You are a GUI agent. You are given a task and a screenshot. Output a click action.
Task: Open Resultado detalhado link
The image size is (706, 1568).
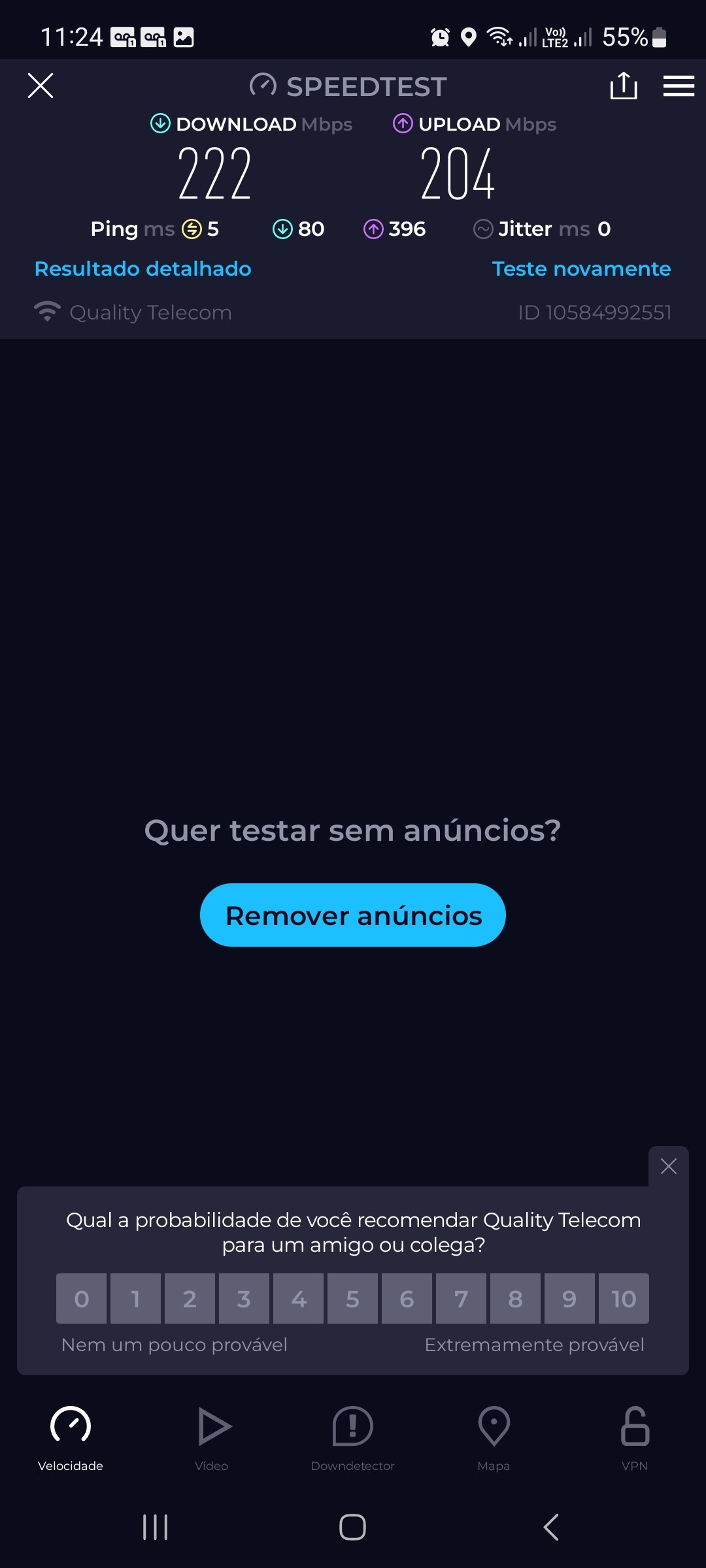point(143,269)
